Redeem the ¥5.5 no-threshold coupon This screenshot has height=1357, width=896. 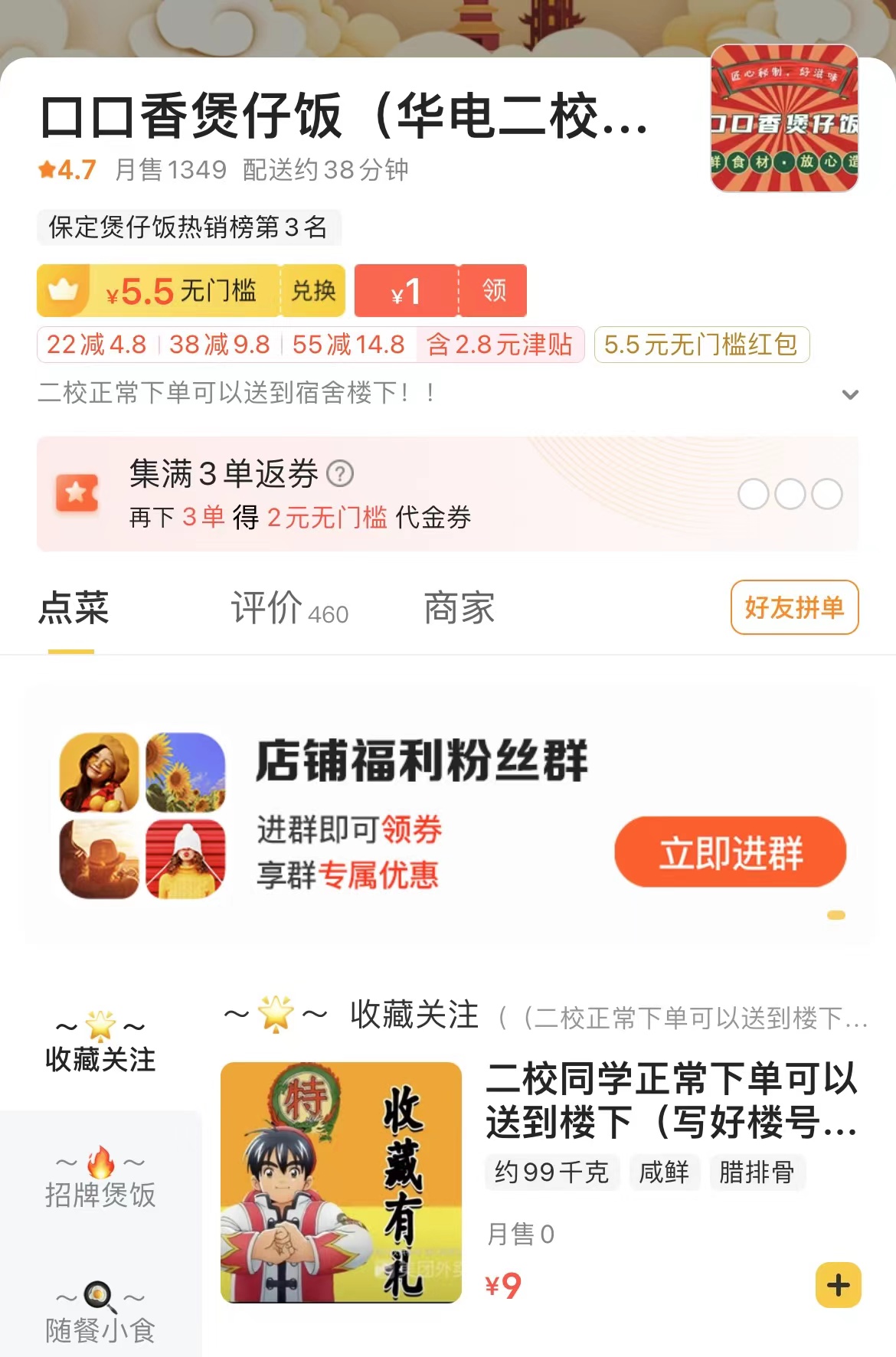[313, 291]
